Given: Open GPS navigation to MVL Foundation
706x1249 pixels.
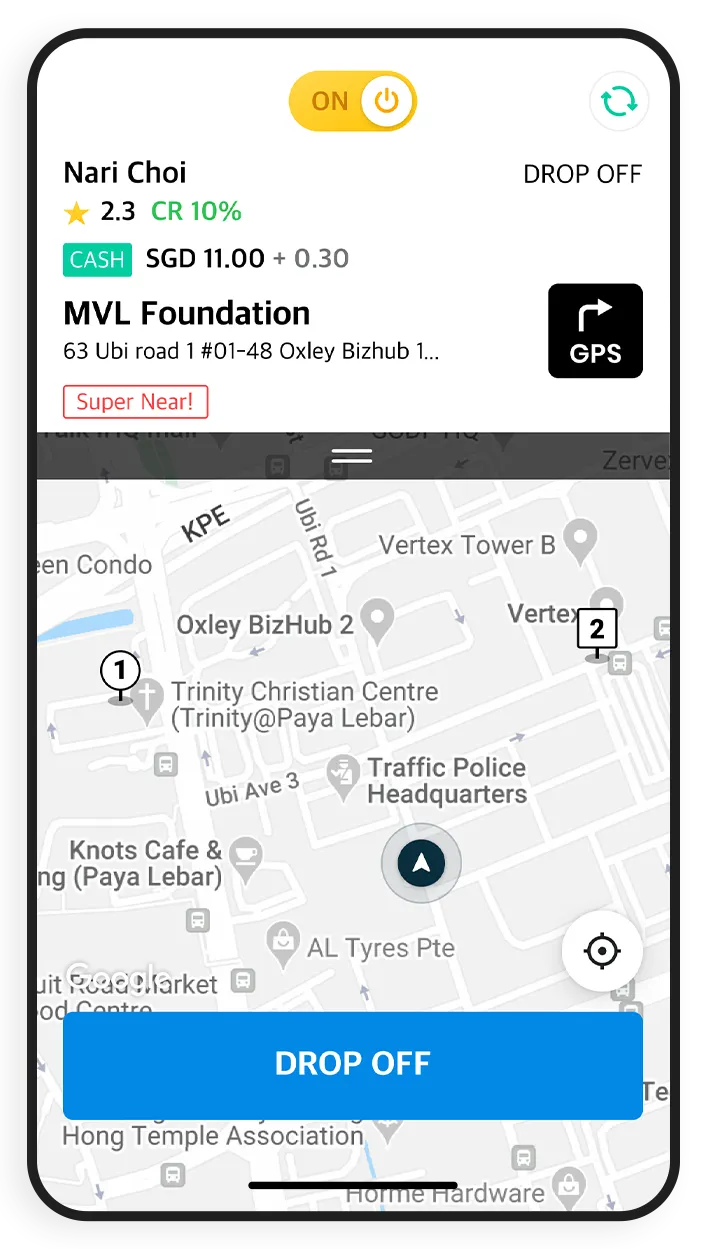Looking at the screenshot, I should pos(595,331).
